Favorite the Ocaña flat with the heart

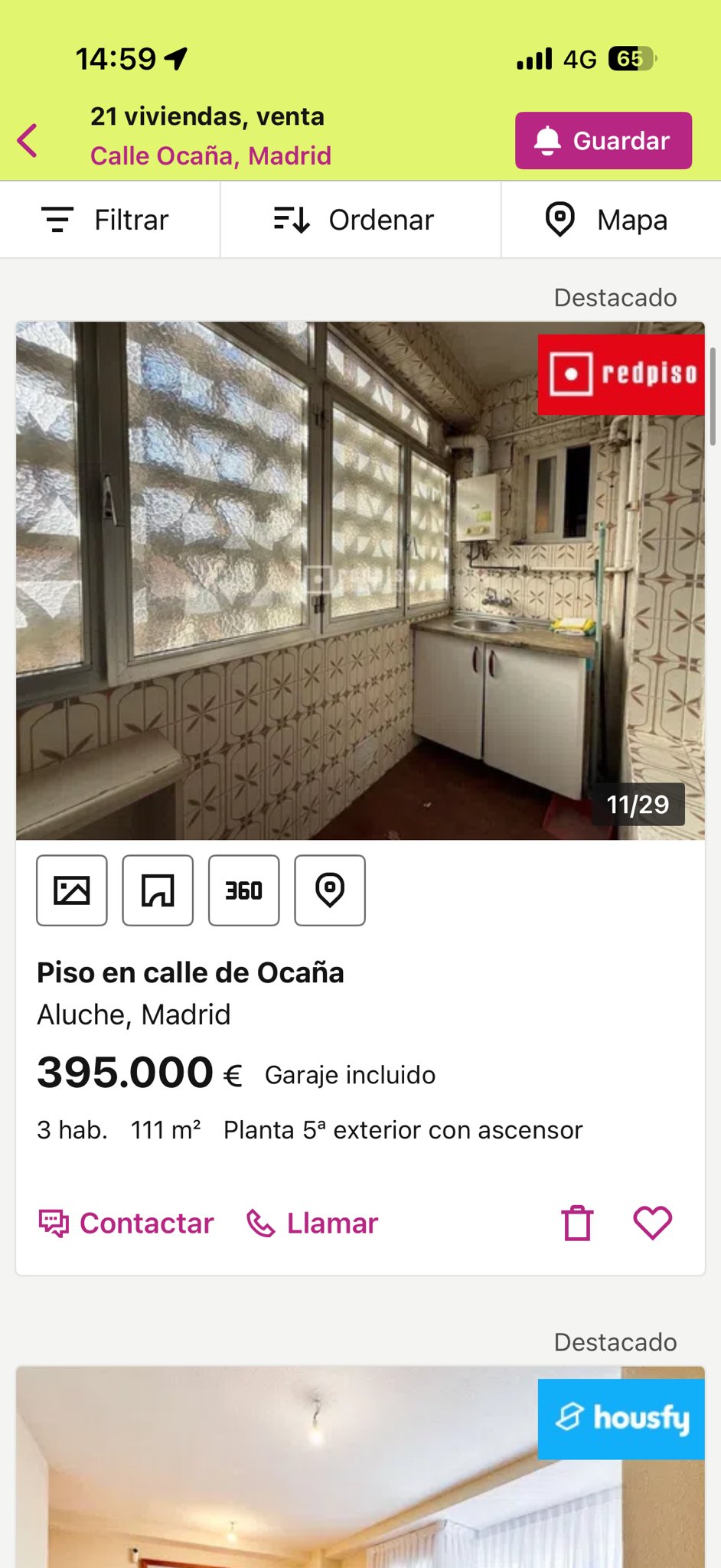[652, 1222]
